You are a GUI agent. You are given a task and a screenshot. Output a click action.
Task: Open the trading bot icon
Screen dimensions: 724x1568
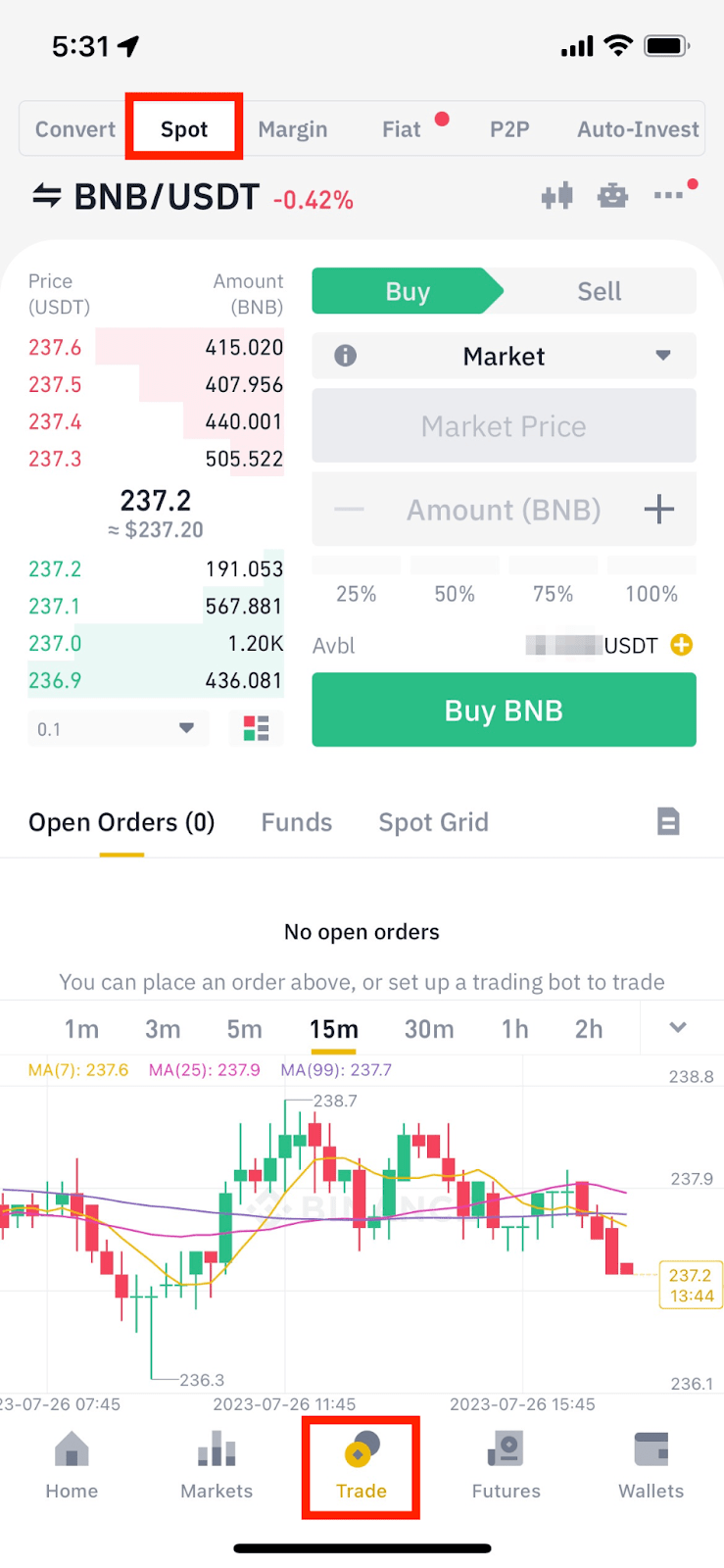[612, 196]
